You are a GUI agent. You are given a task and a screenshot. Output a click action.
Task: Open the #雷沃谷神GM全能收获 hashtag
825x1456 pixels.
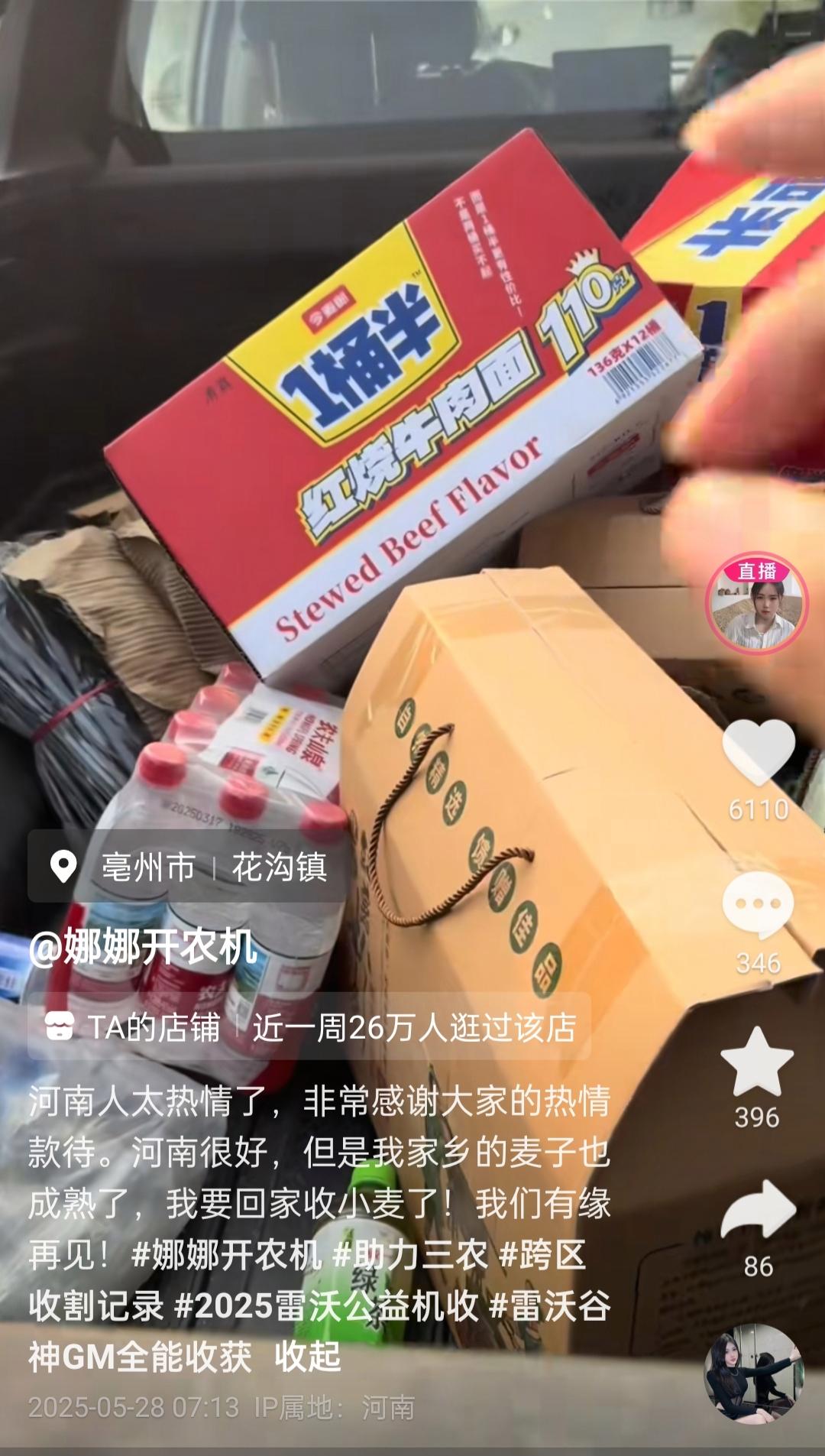click(x=321, y=1332)
